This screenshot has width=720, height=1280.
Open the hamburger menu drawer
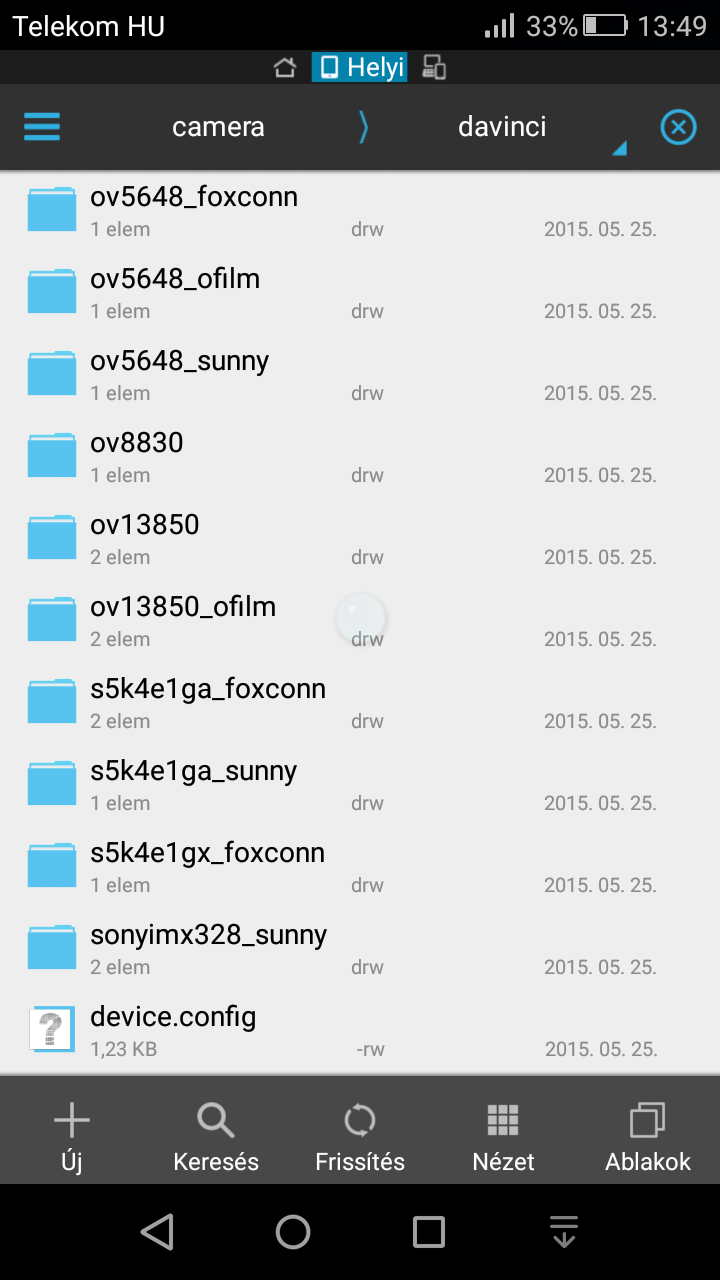42,127
